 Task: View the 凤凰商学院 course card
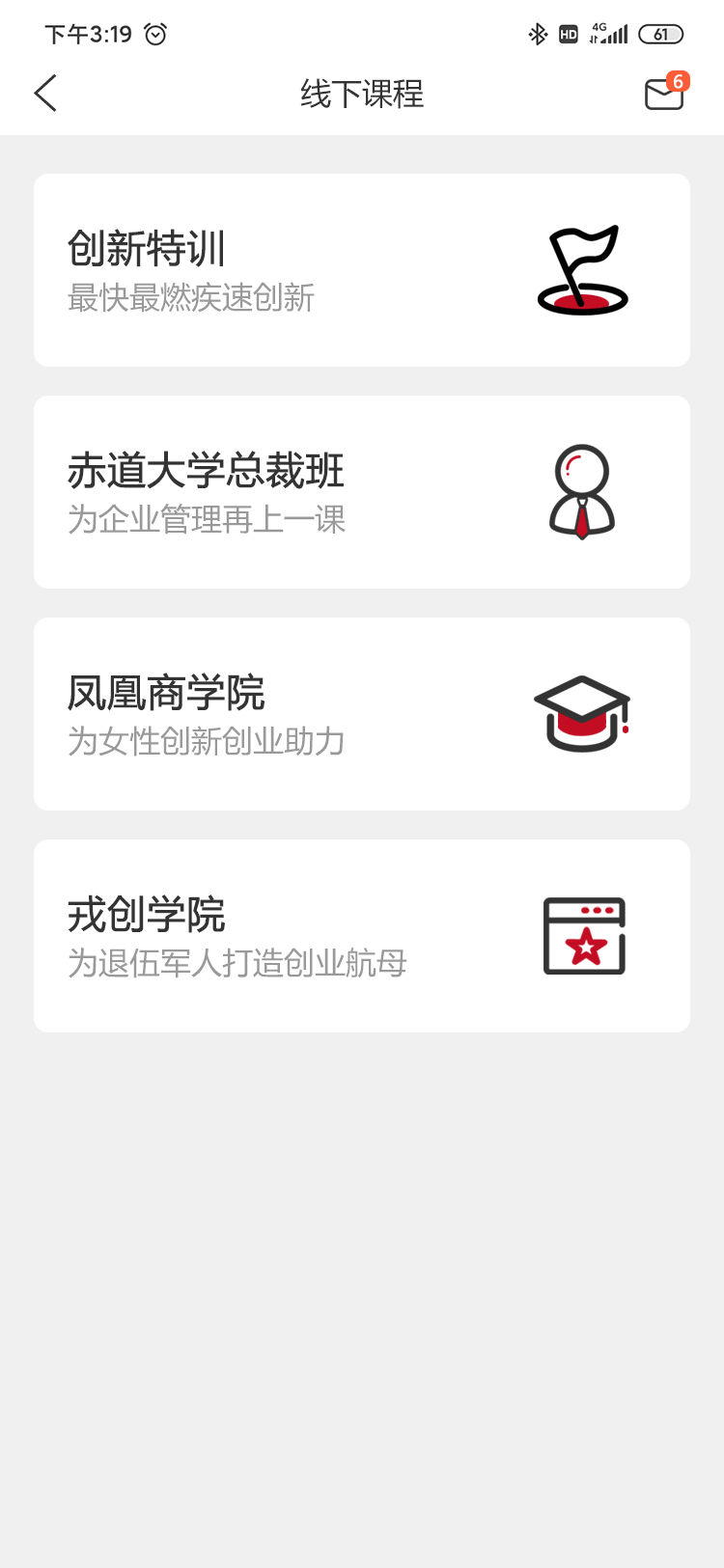(362, 714)
